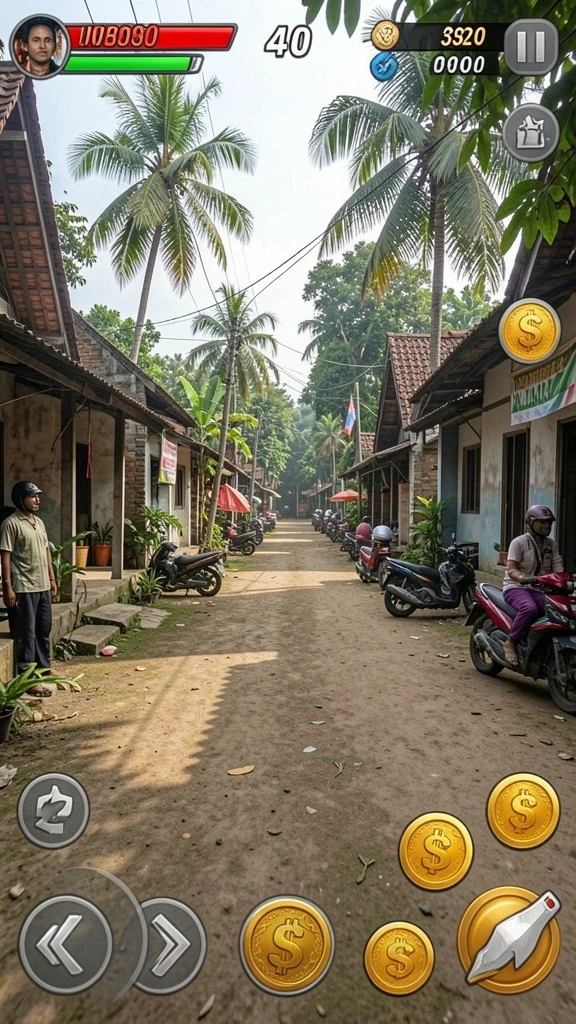Move right with the right arrow button
Screen dimensions: 576x1024
[x=173, y=945]
